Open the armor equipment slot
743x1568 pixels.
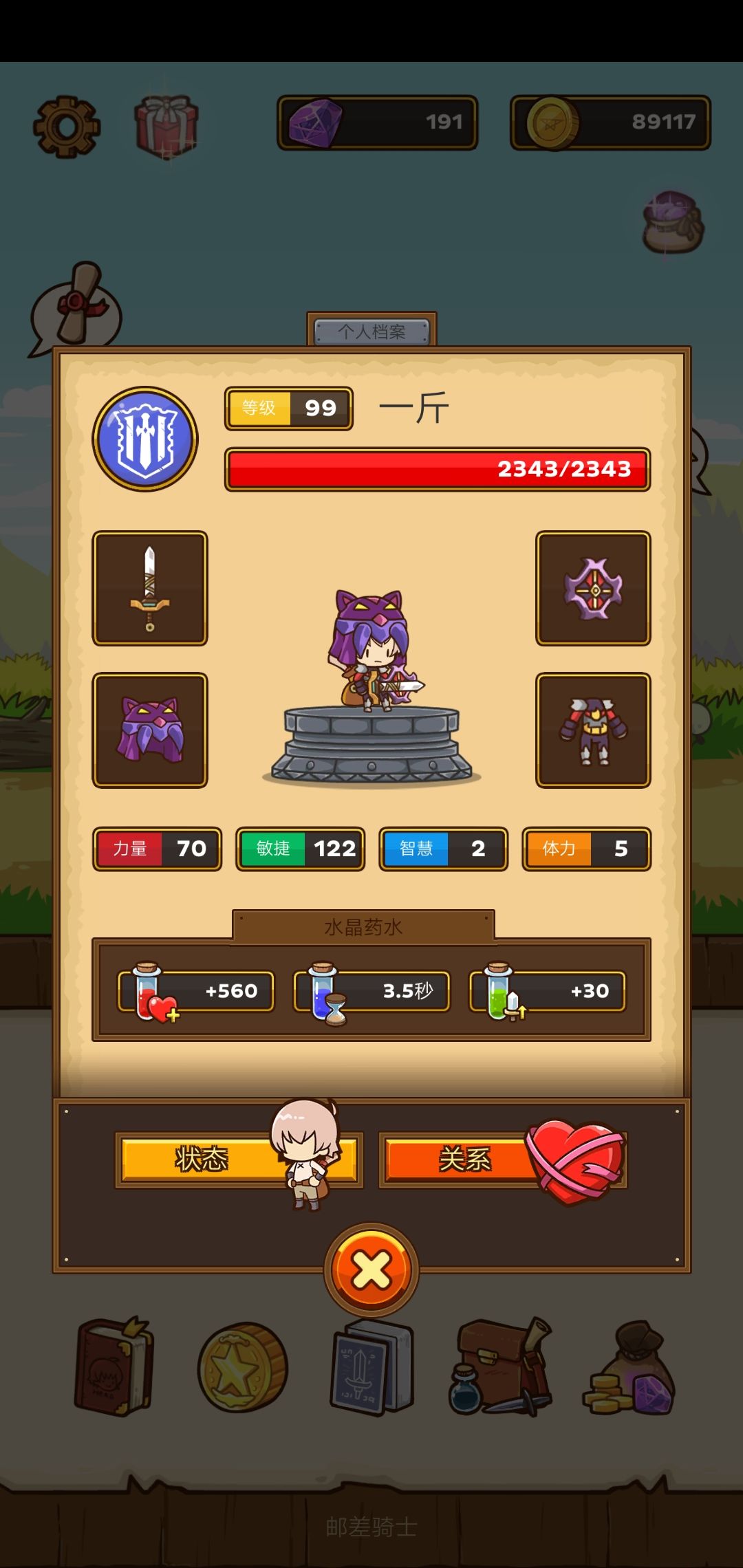pyautogui.click(x=592, y=731)
